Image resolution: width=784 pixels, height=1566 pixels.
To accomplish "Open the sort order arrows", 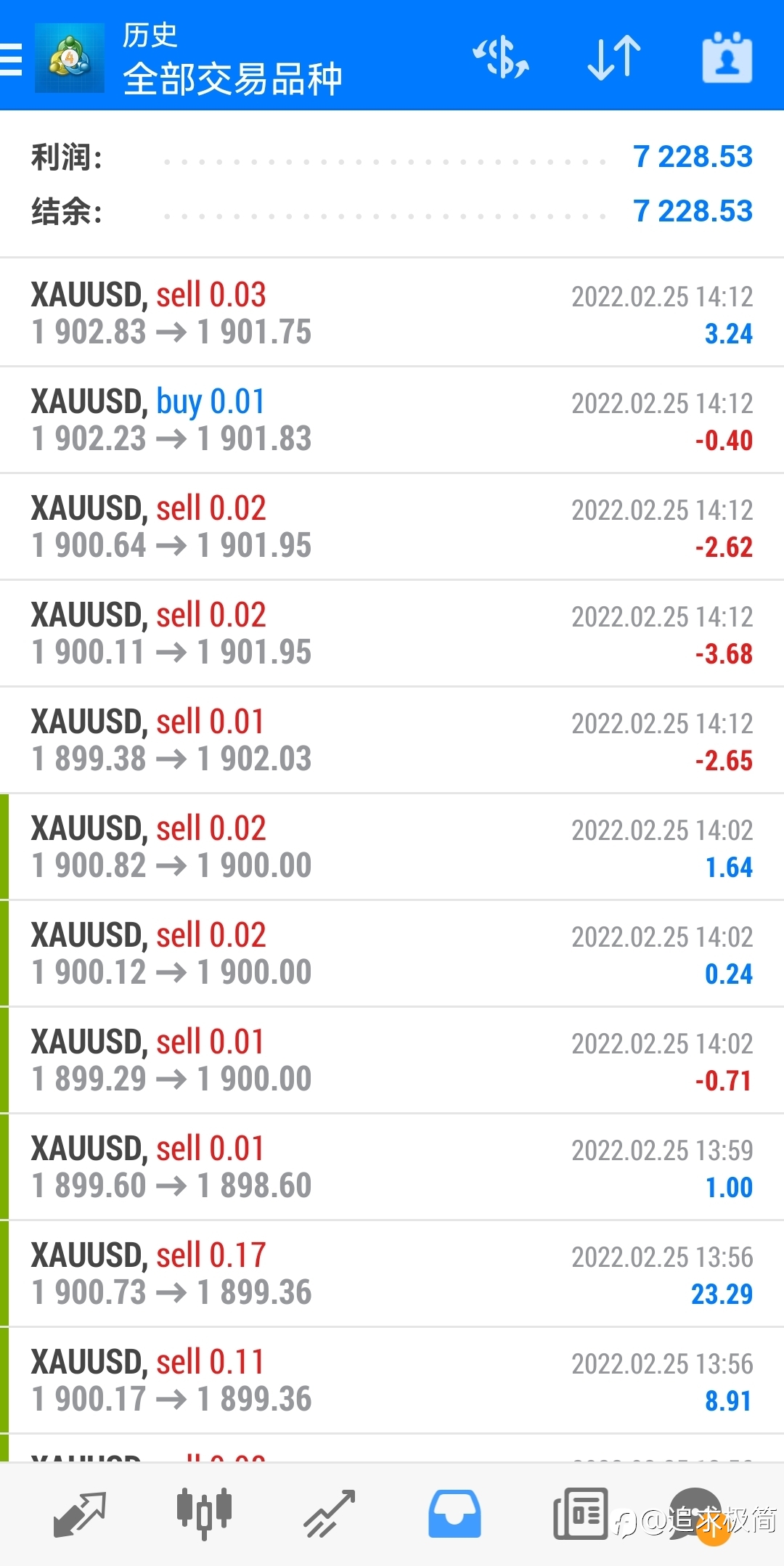I will click(x=614, y=58).
